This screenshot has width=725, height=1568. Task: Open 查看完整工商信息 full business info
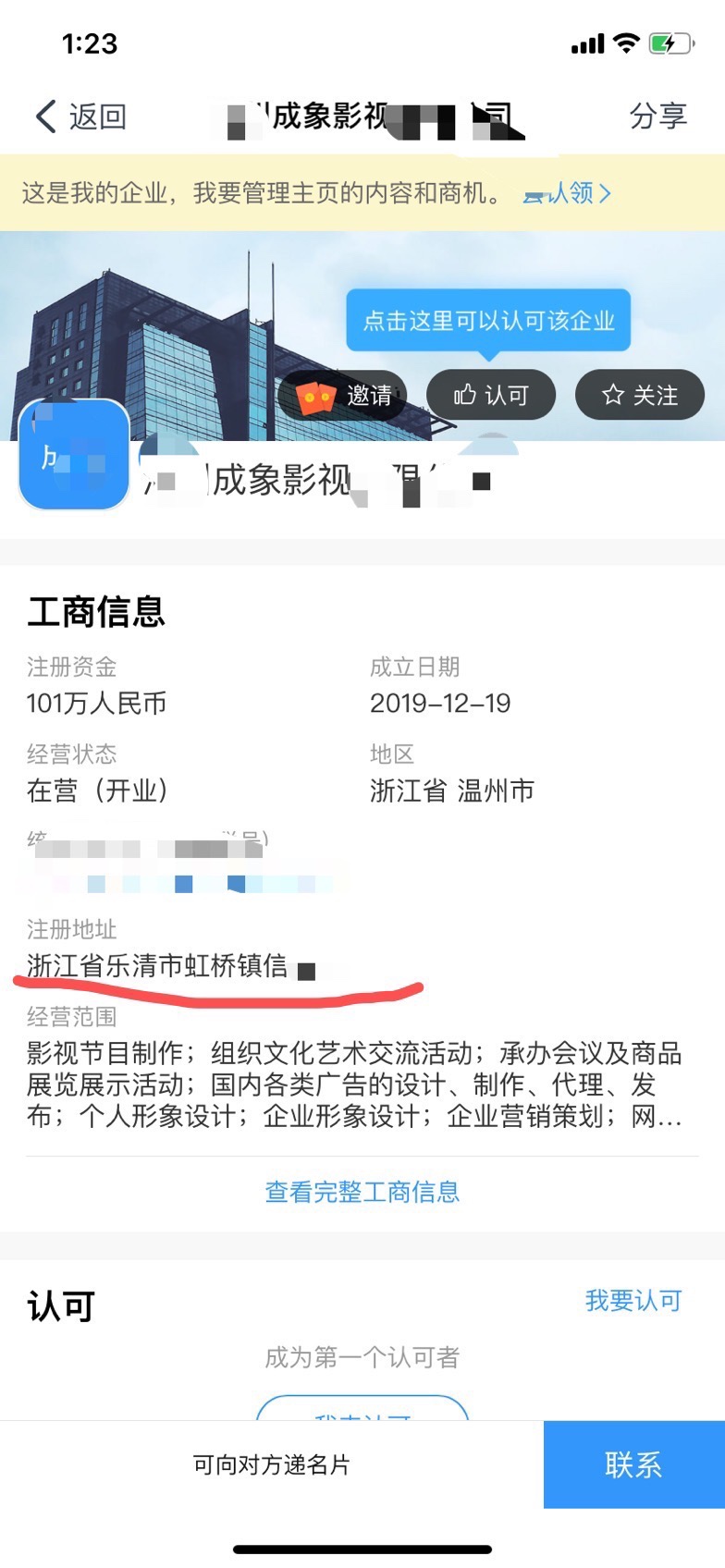[x=362, y=1192]
